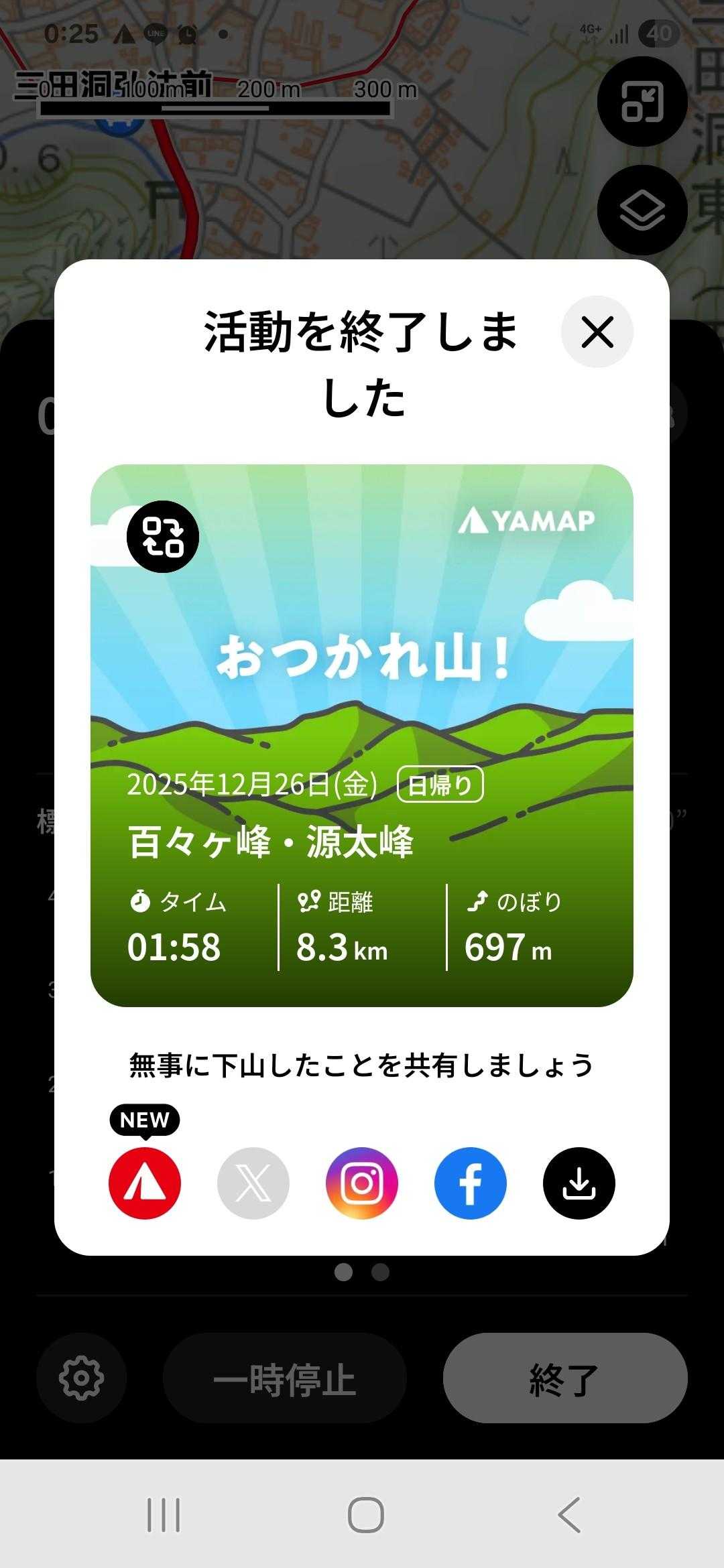
Task: Tap the 一時停止 pause button
Action: coord(284,1378)
